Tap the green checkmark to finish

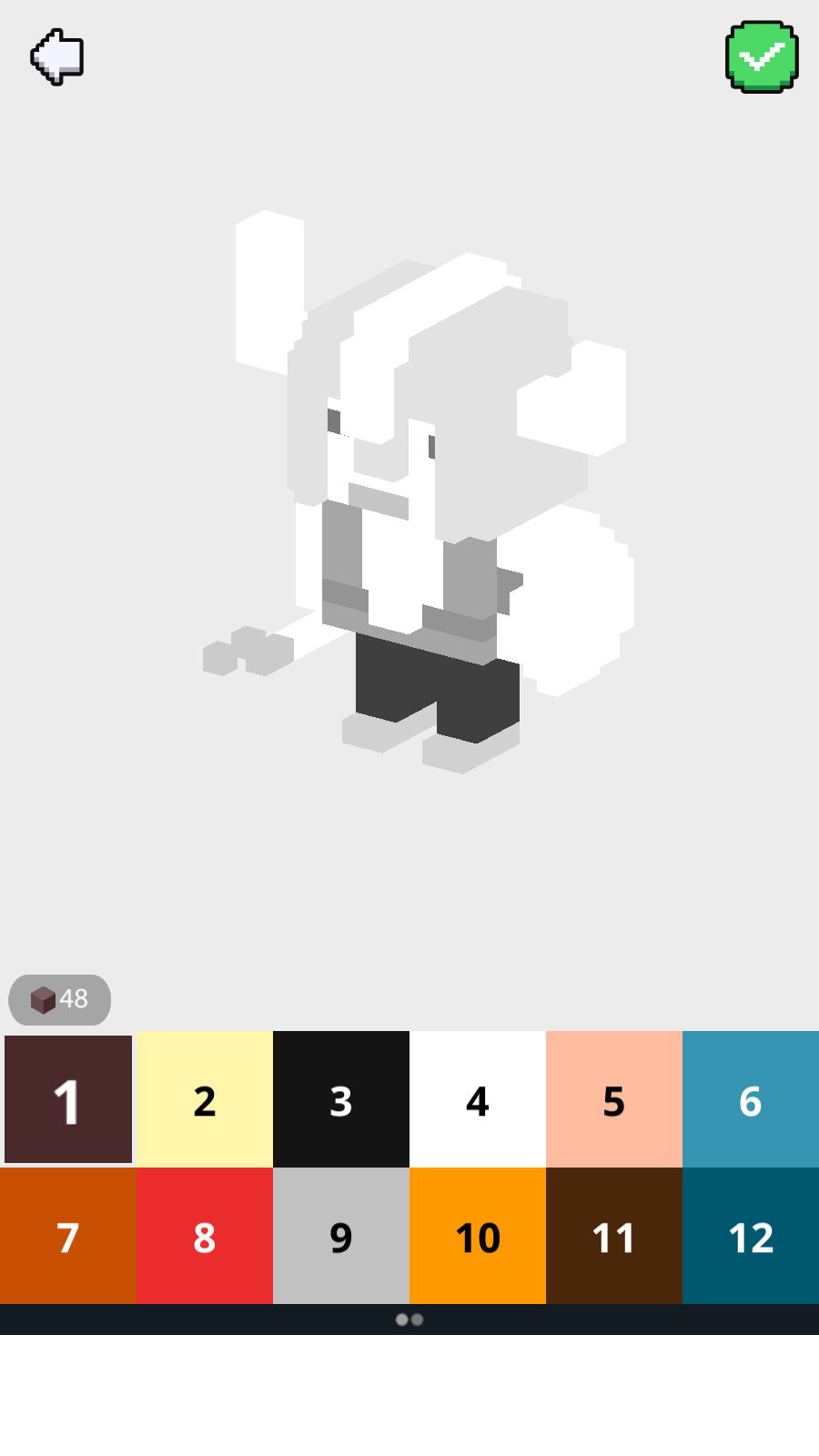coord(762,57)
